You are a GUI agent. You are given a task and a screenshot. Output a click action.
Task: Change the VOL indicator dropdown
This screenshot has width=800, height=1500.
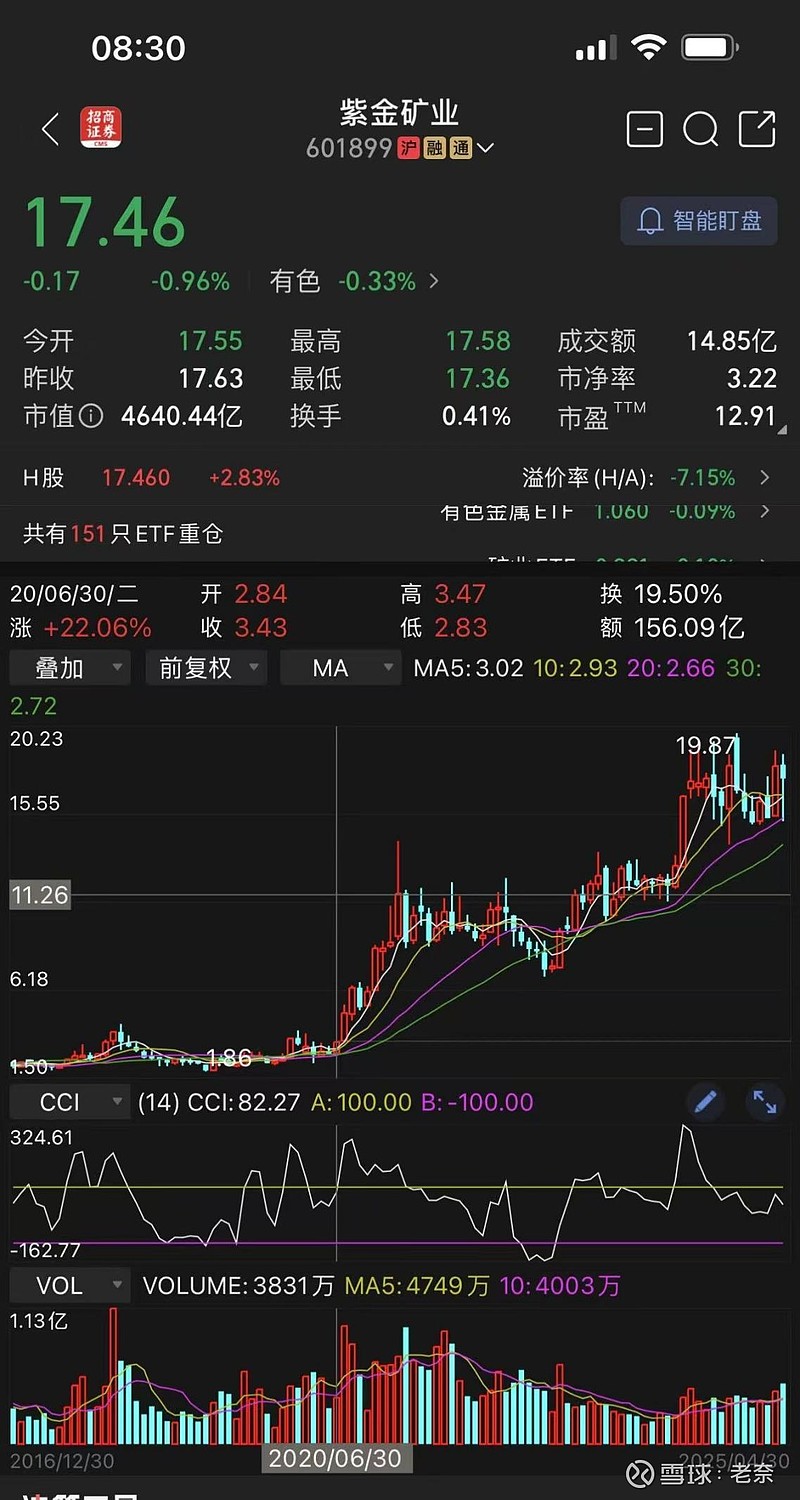[x=70, y=1285]
